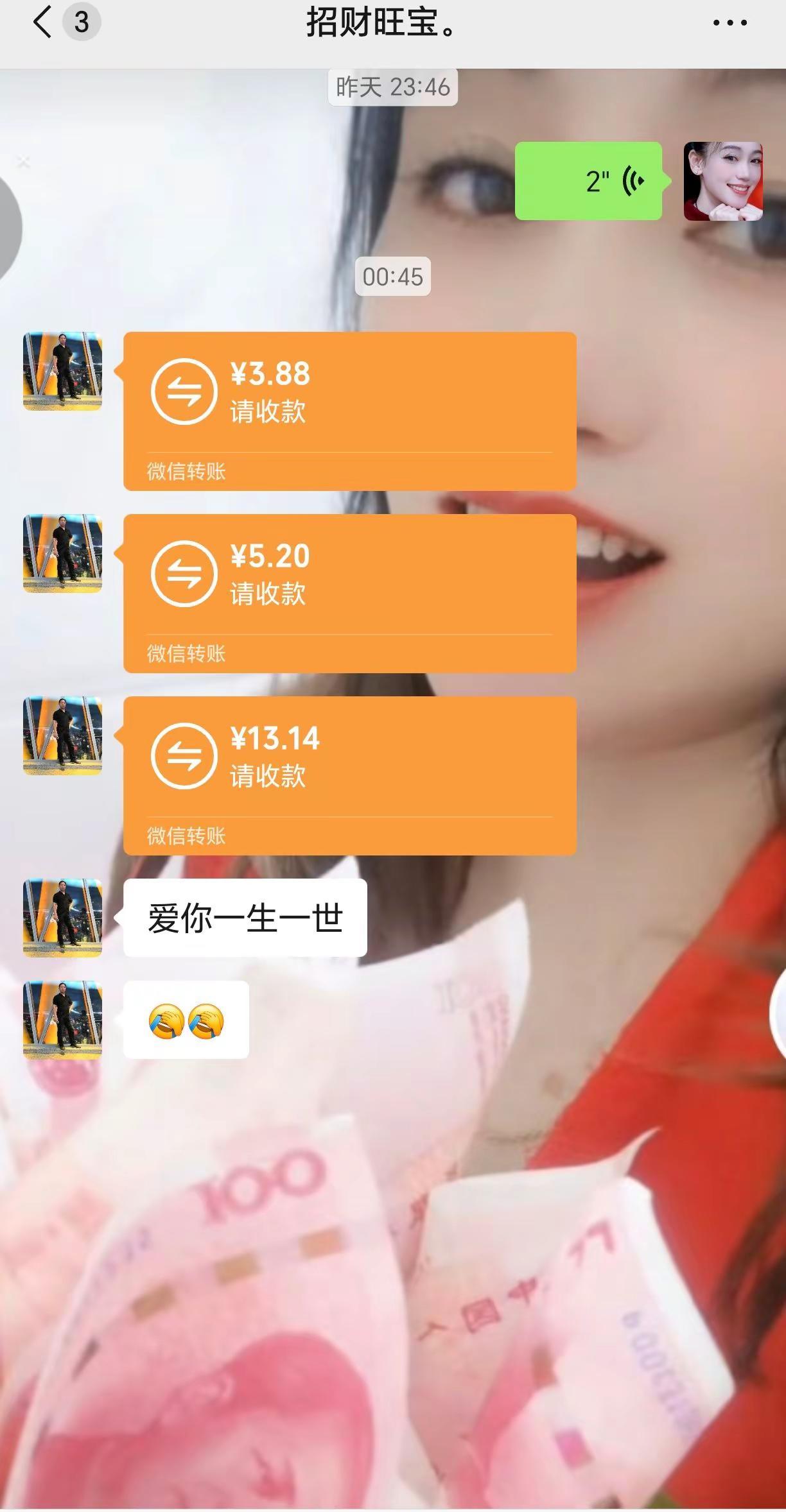Tap the message with the two laughing emojis
The image size is (786, 1512).
(186, 1020)
